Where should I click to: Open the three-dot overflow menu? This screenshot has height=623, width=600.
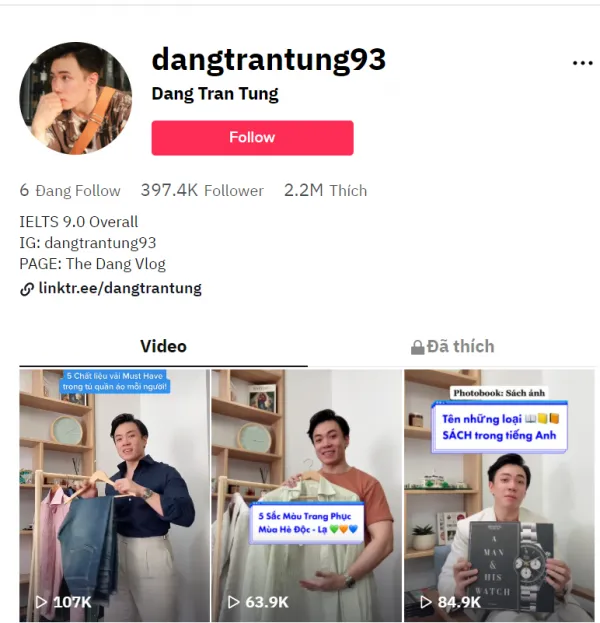pyautogui.click(x=582, y=63)
